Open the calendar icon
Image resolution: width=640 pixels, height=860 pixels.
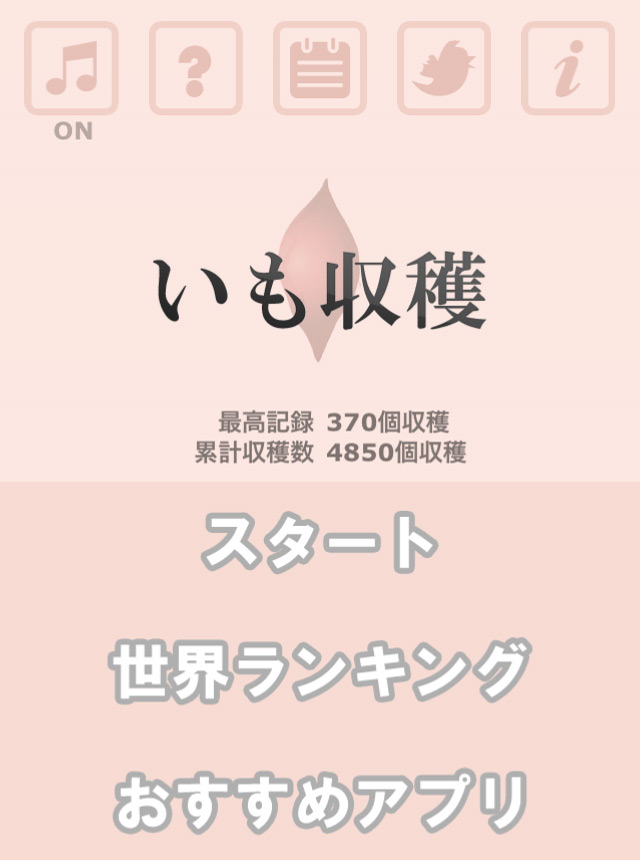(320, 69)
